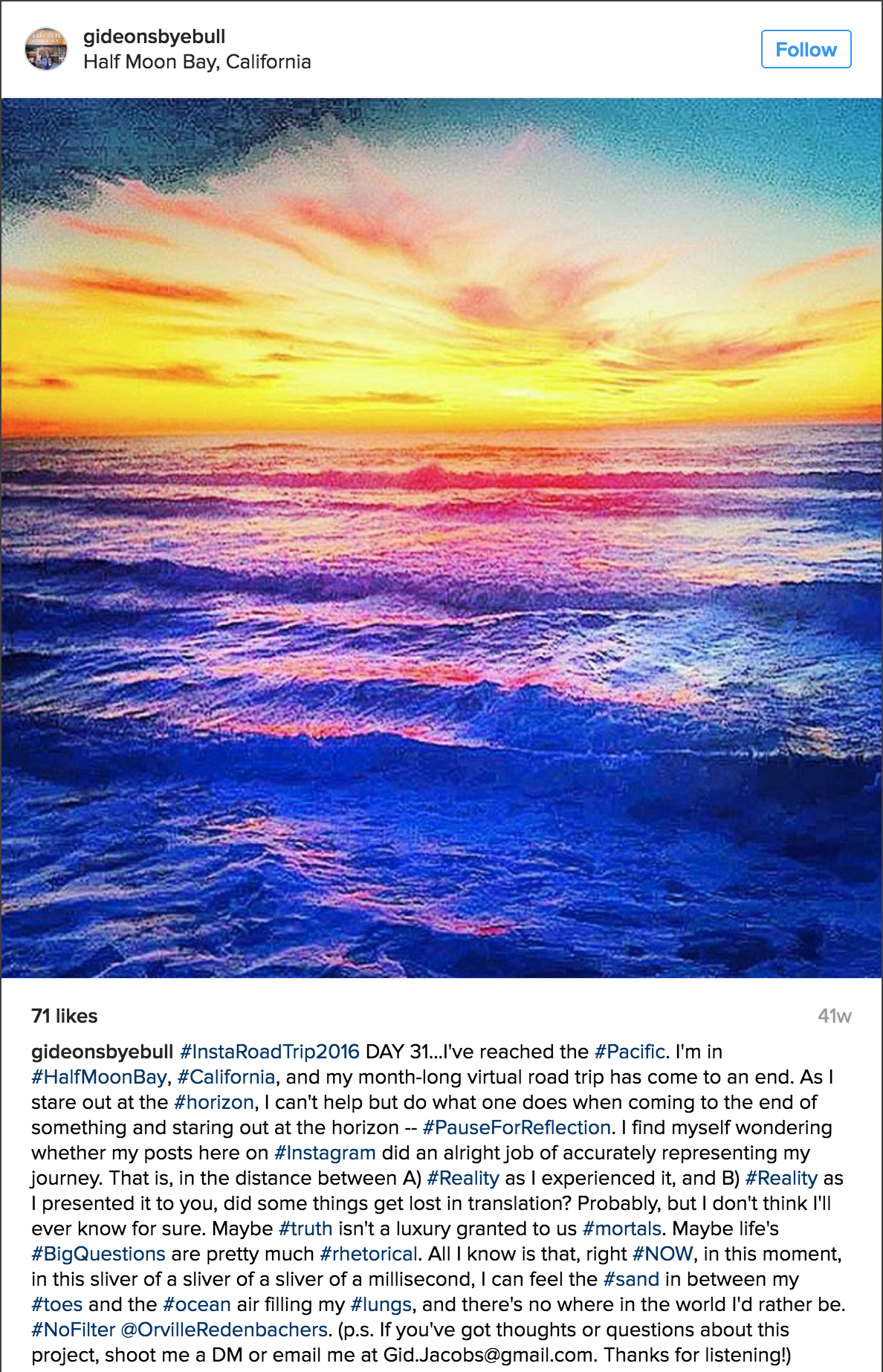Open the #ocean hashtag
This screenshot has height=1372, width=883.
click(197, 1304)
